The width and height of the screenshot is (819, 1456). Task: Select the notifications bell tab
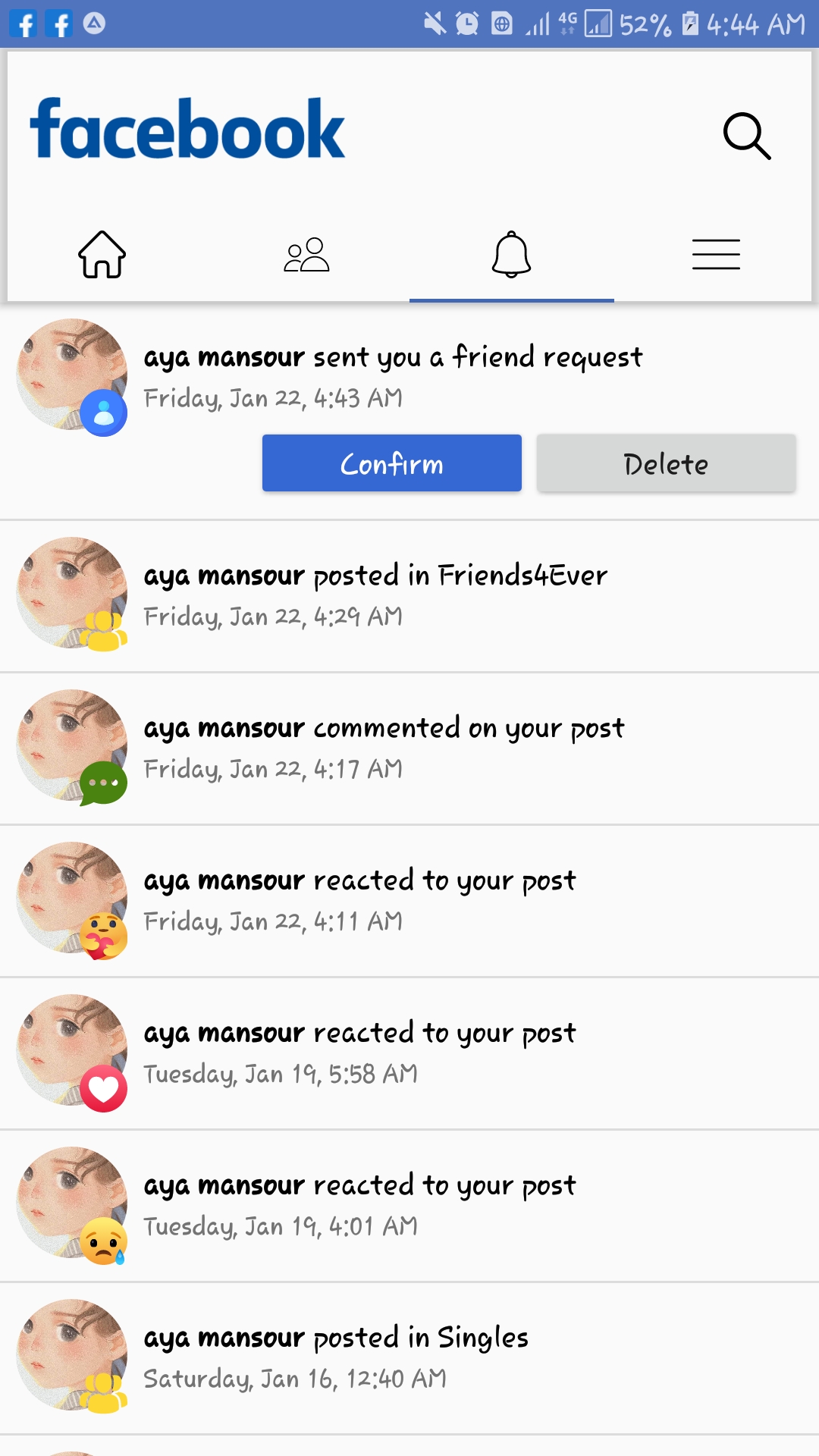pyautogui.click(x=512, y=254)
